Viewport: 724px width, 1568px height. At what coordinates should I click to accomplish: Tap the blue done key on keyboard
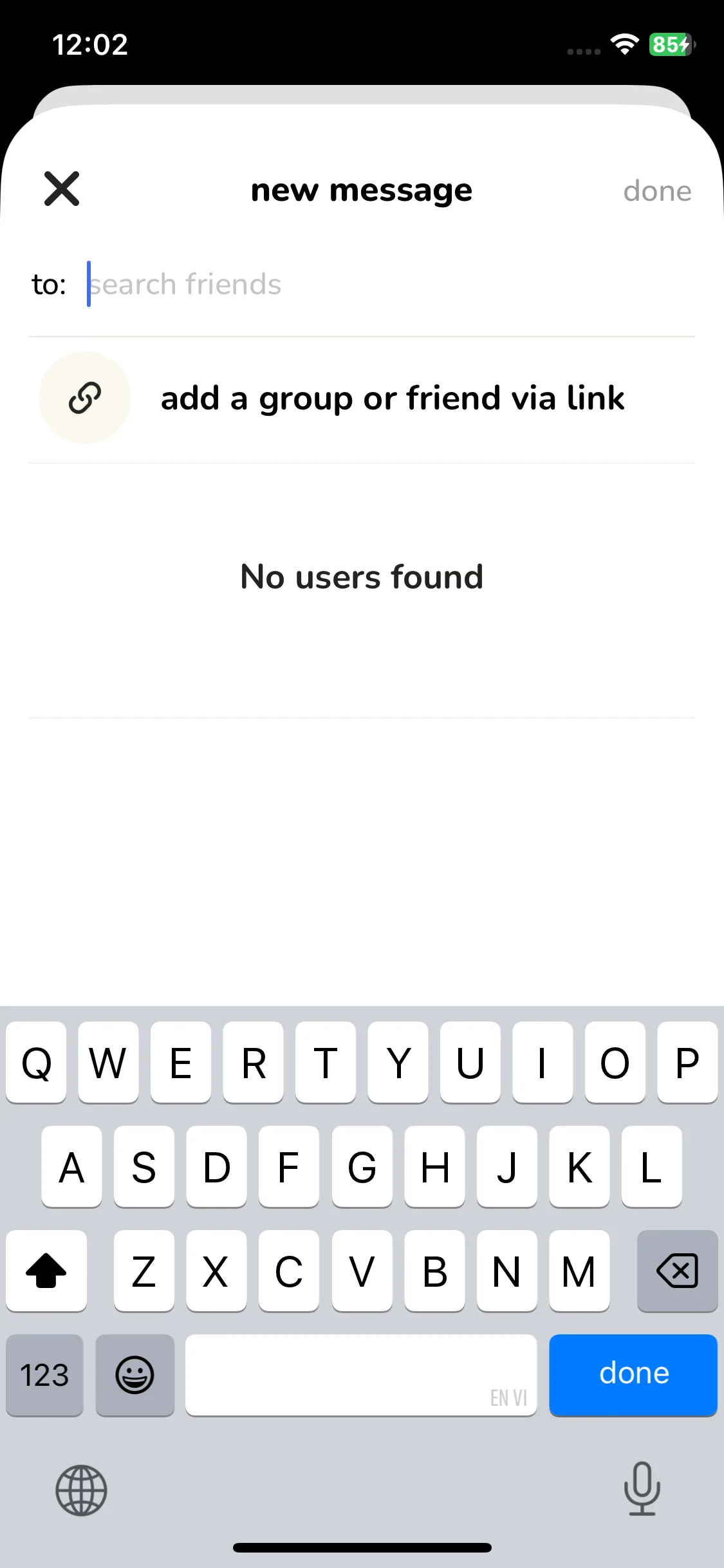(633, 1374)
